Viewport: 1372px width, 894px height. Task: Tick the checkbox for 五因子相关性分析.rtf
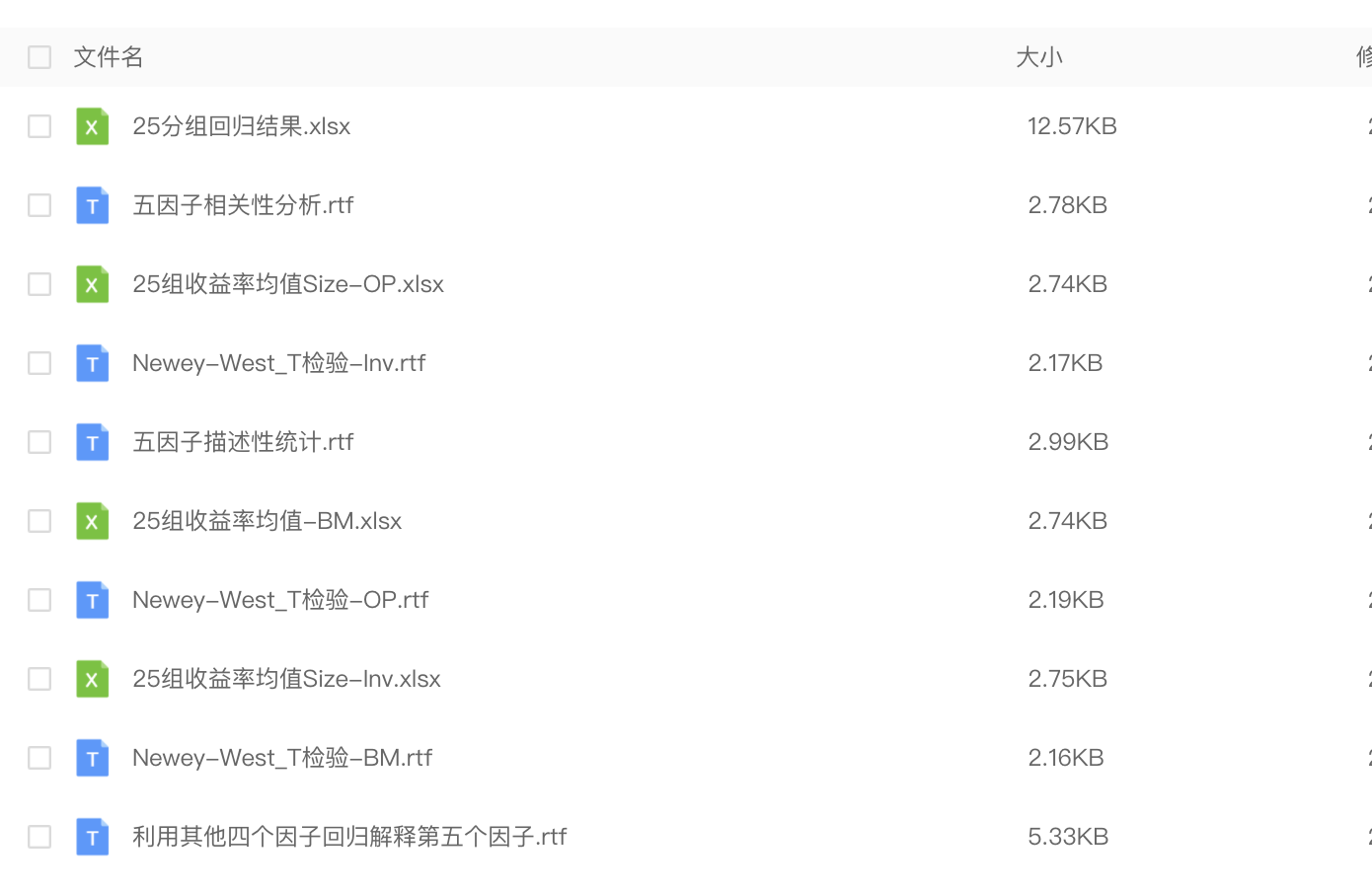[x=39, y=205]
